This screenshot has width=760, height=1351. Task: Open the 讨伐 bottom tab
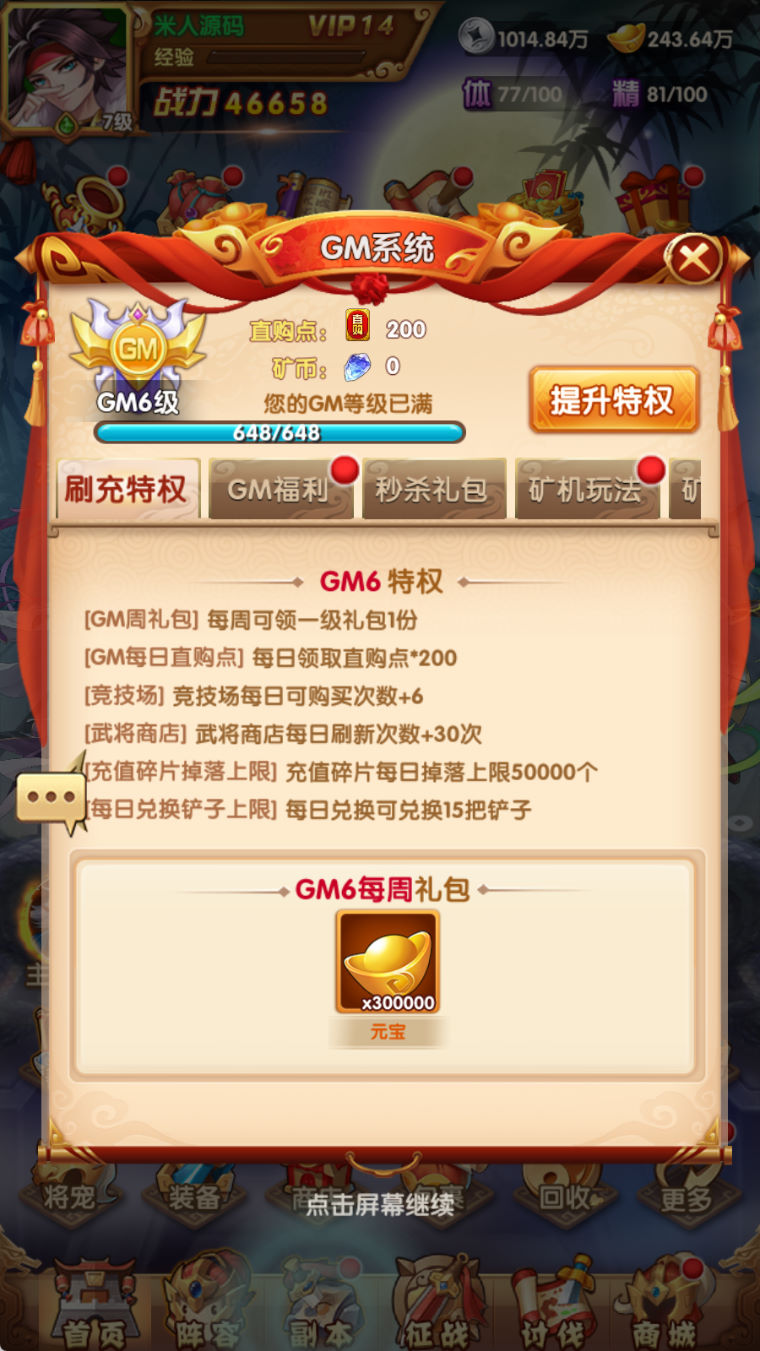point(550,1305)
